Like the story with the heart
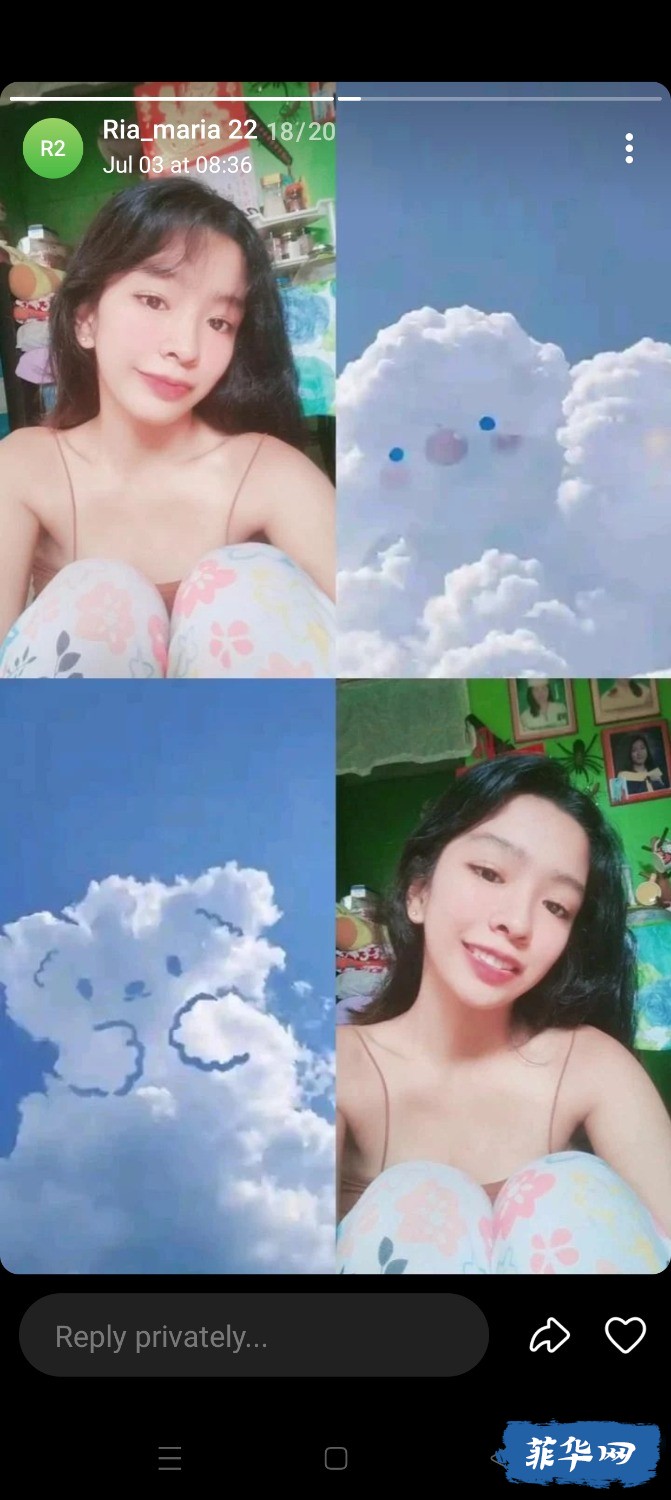The width and height of the screenshot is (671, 1500). click(x=625, y=1335)
